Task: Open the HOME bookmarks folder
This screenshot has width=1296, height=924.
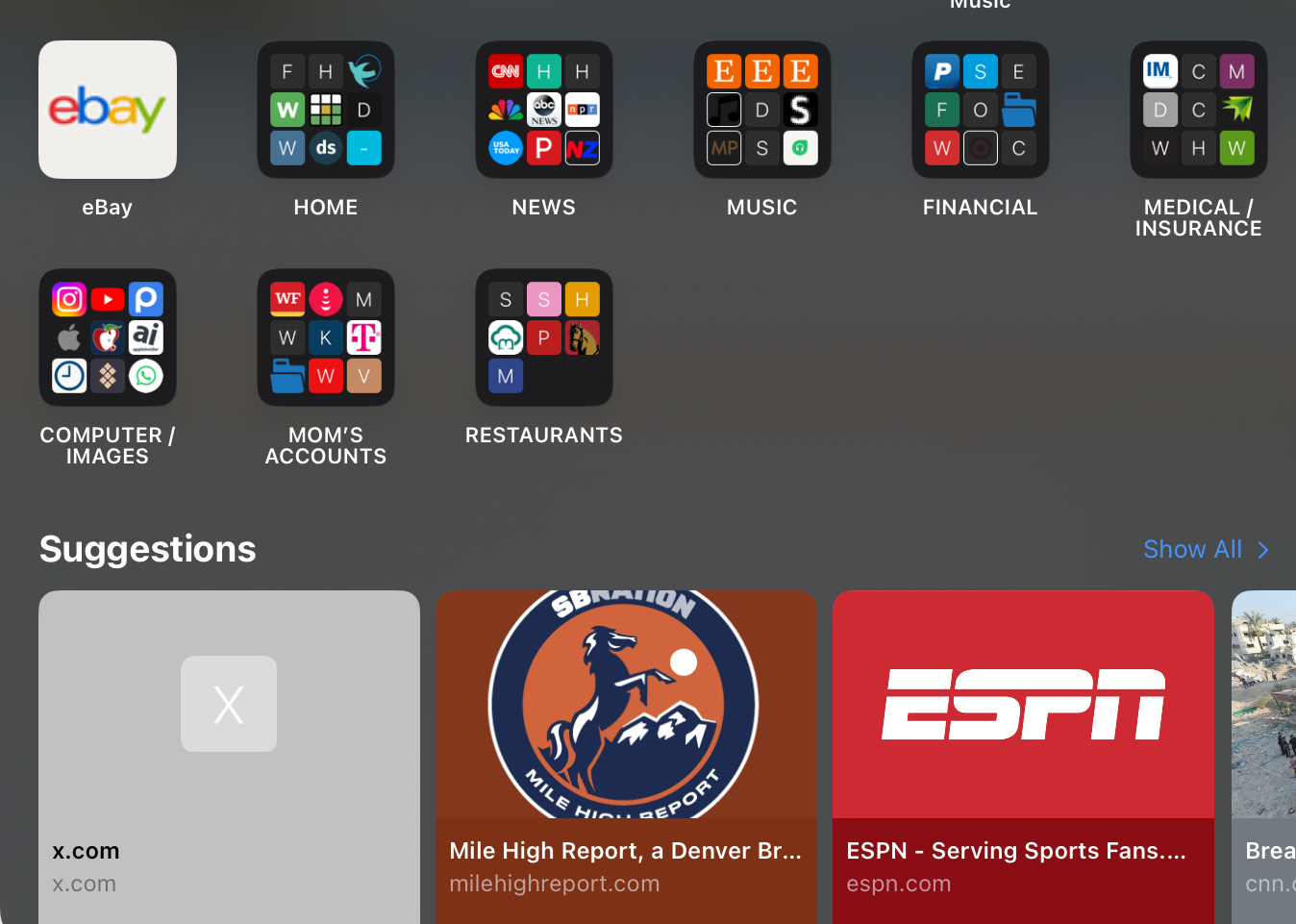Action: pyautogui.click(x=326, y=110)
